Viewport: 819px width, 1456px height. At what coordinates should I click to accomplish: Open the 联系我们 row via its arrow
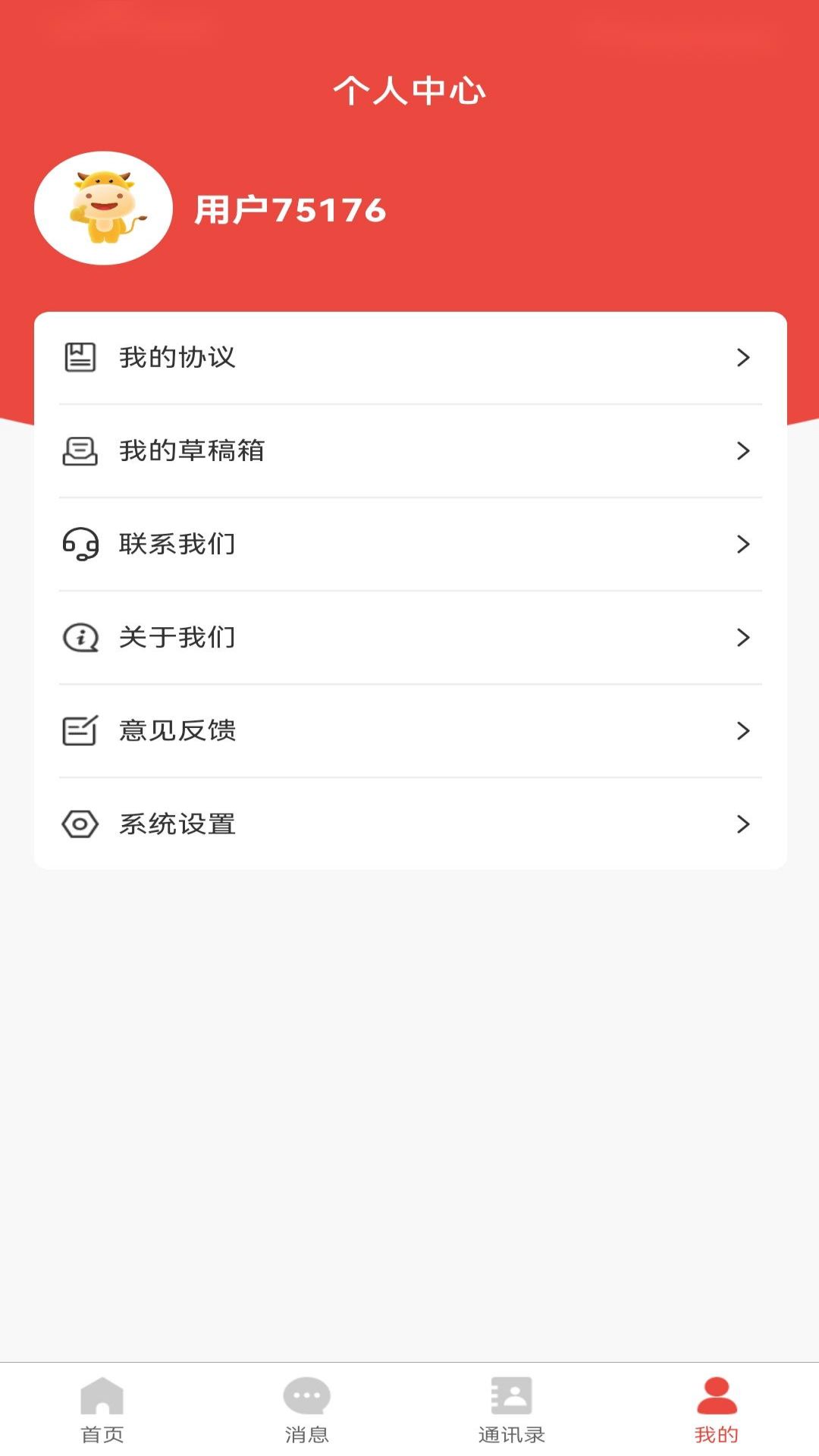coord(742,544)
